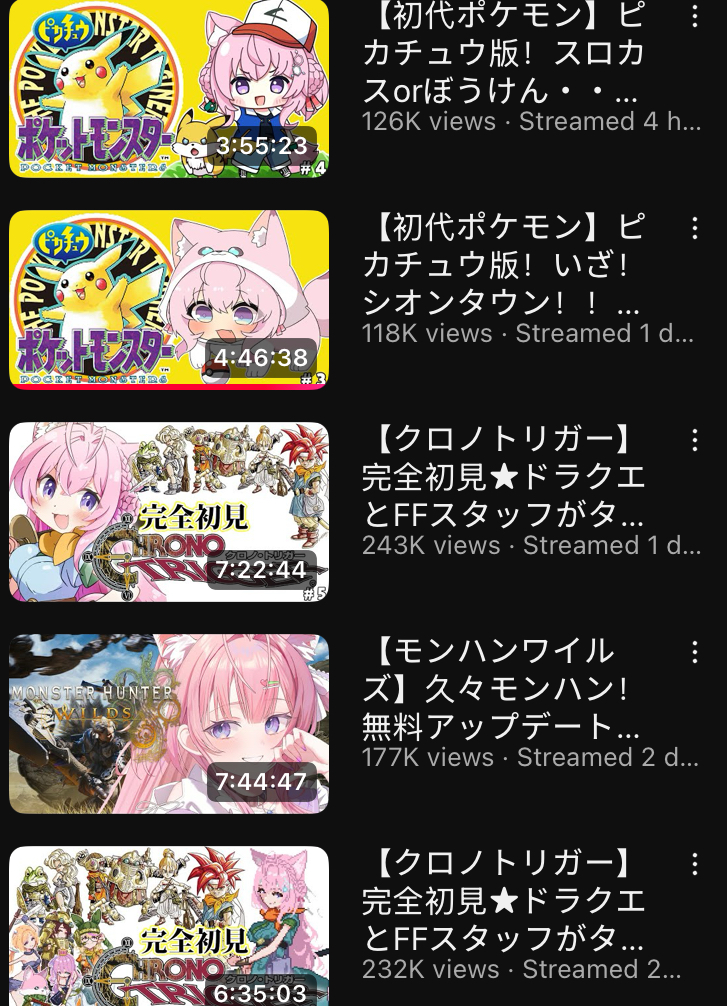This screenshot has height=1006, width=727.
Task: Open the 3:55:23 Pikachu version video
Action: [x=169, y=88]
